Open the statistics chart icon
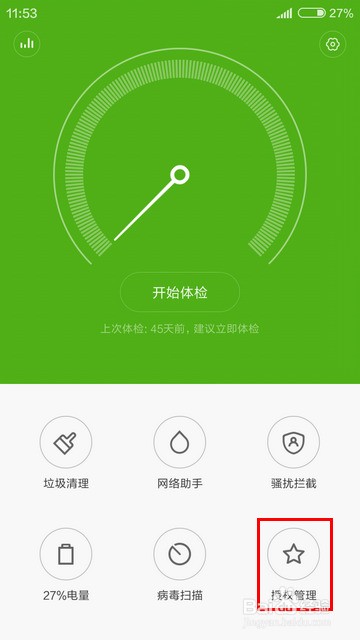360x640 pixels. click(x=27, y=43)
